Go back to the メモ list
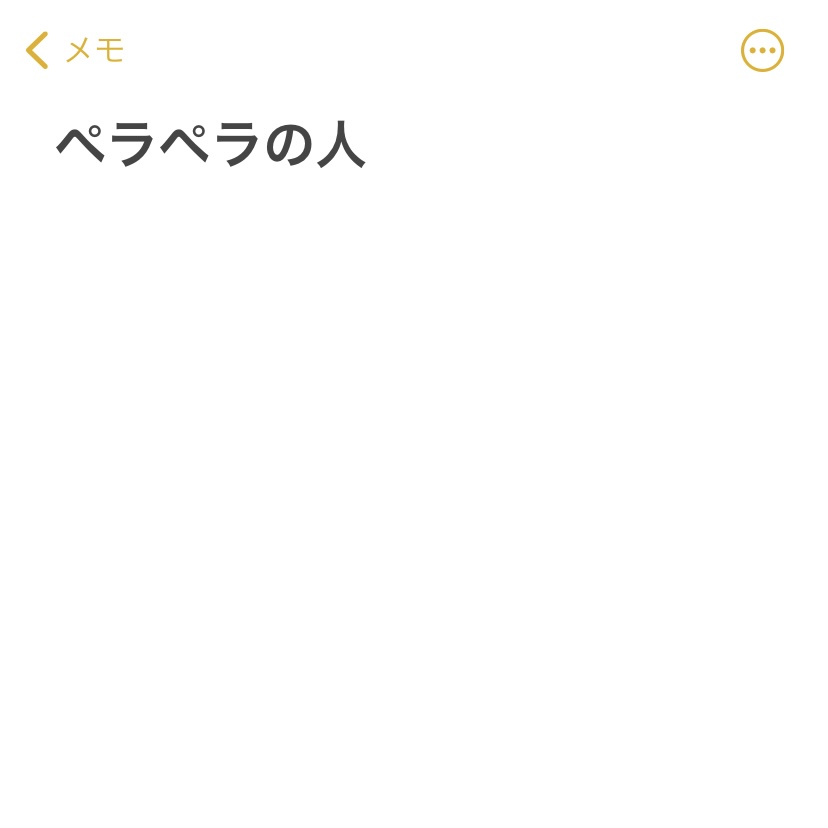The width and height of the screenshot is (828, 828). click(x=75, y=50)
